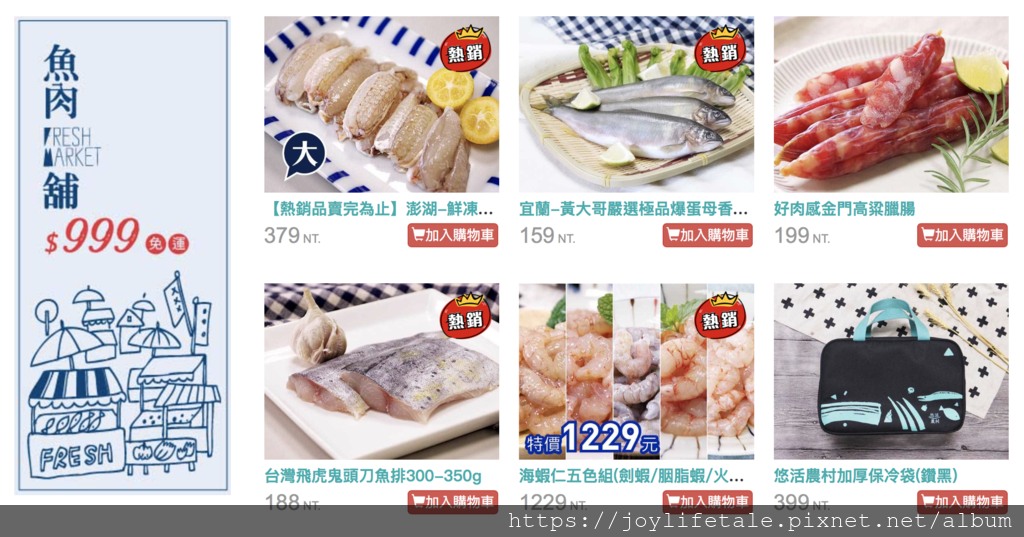Viewport: 1024px width, 537px height.
Task: Add 海蝦仁五色組 to cart
Action: 707,499
